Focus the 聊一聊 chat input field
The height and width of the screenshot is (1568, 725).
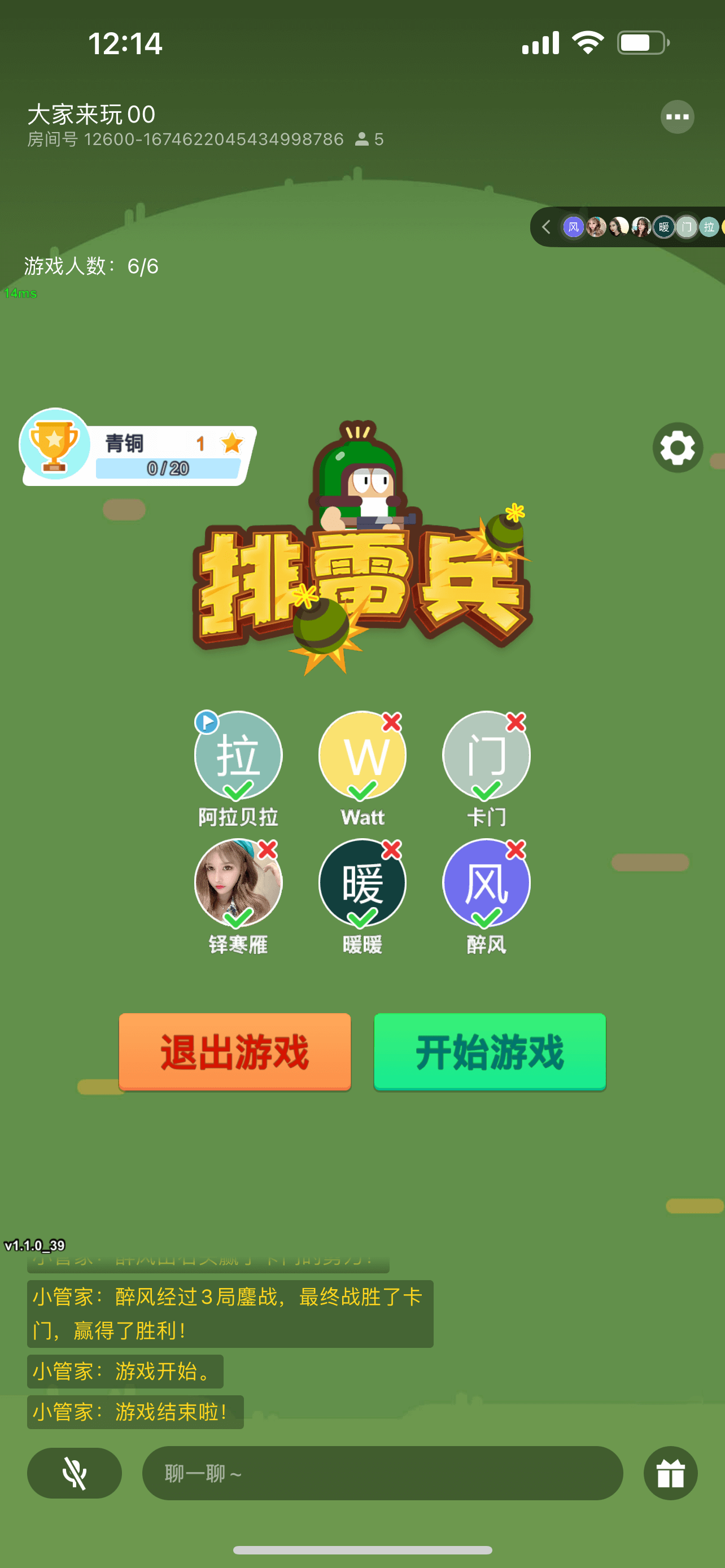tap(382, 1473)
